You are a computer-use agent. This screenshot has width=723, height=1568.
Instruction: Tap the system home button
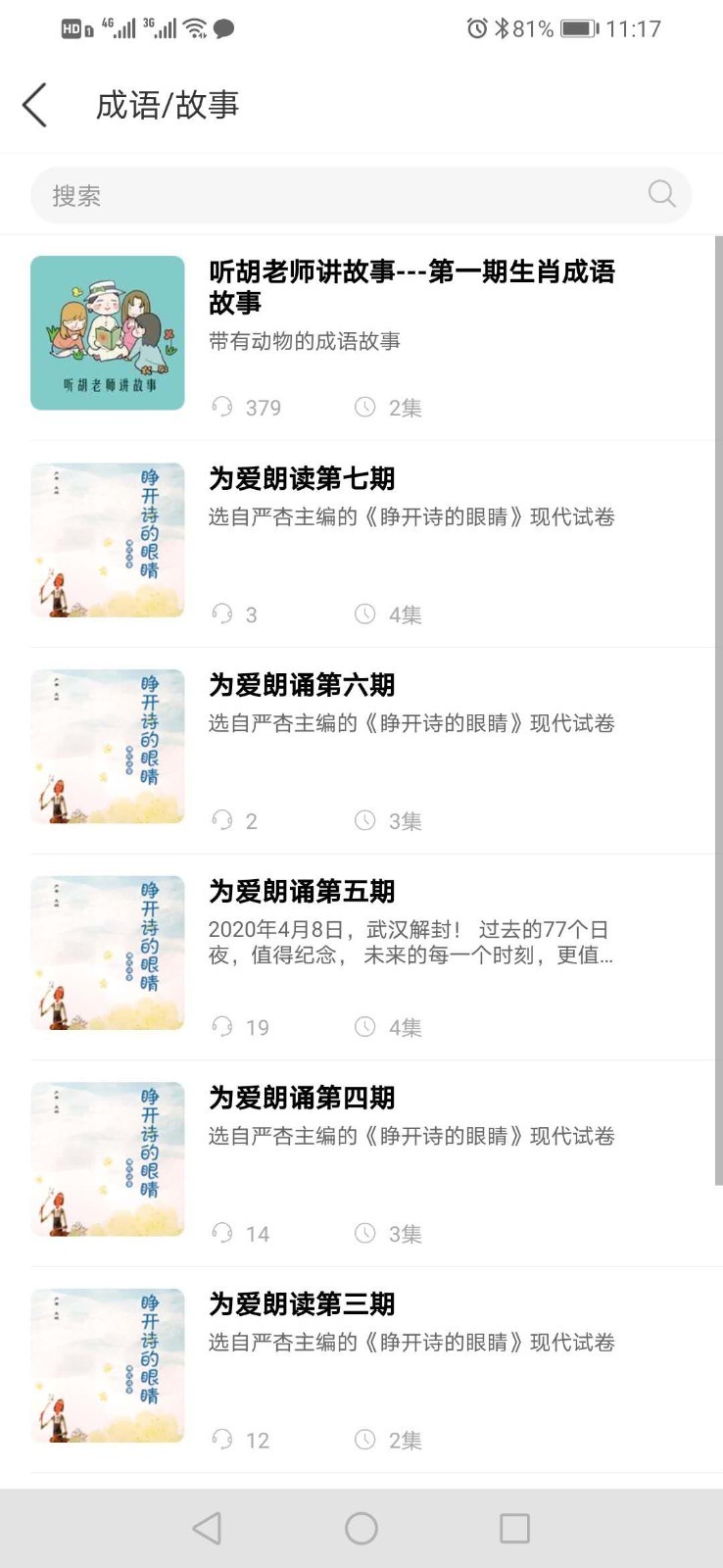[361, 1528]
